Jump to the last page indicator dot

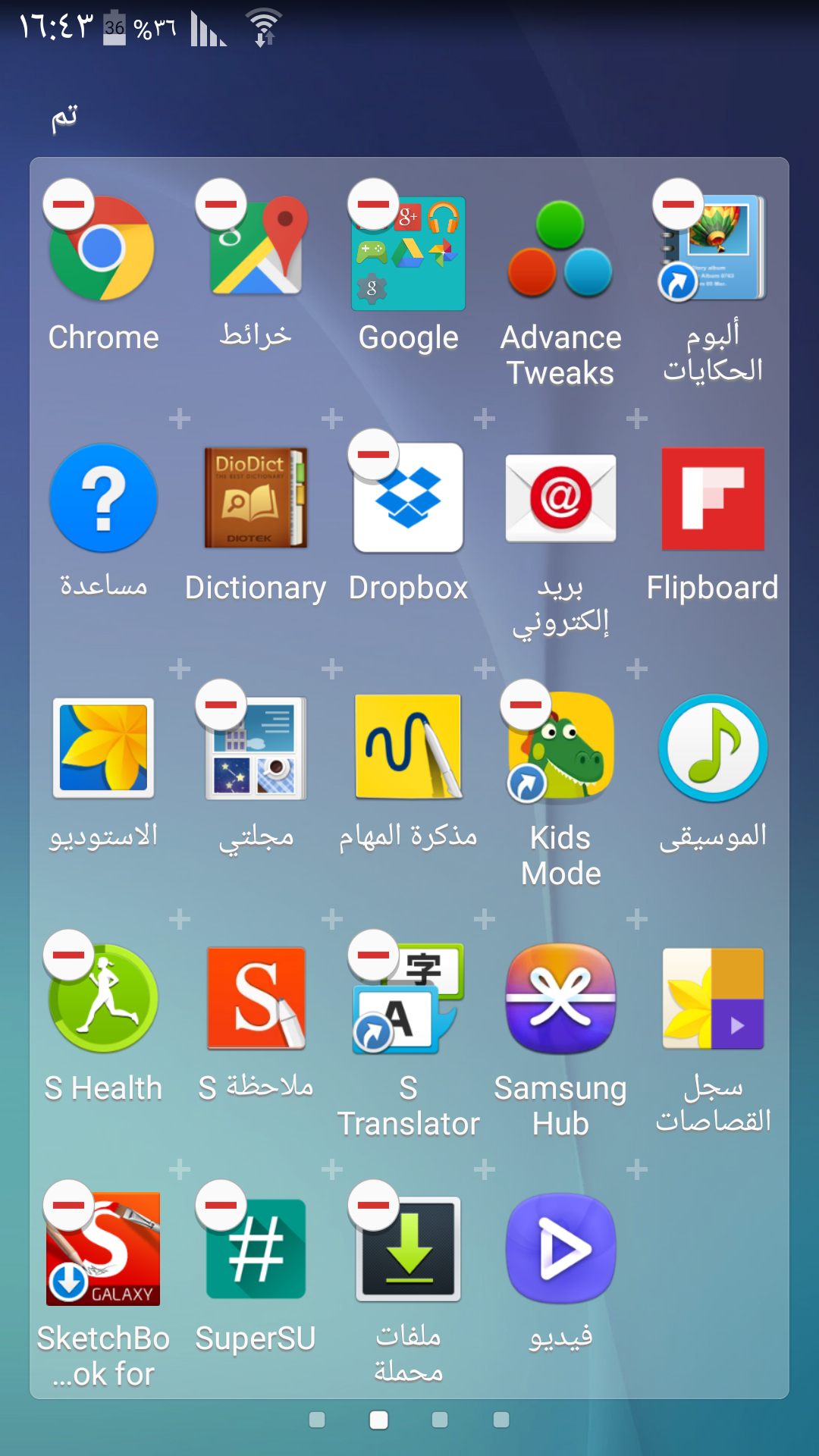click(500, 1420)
